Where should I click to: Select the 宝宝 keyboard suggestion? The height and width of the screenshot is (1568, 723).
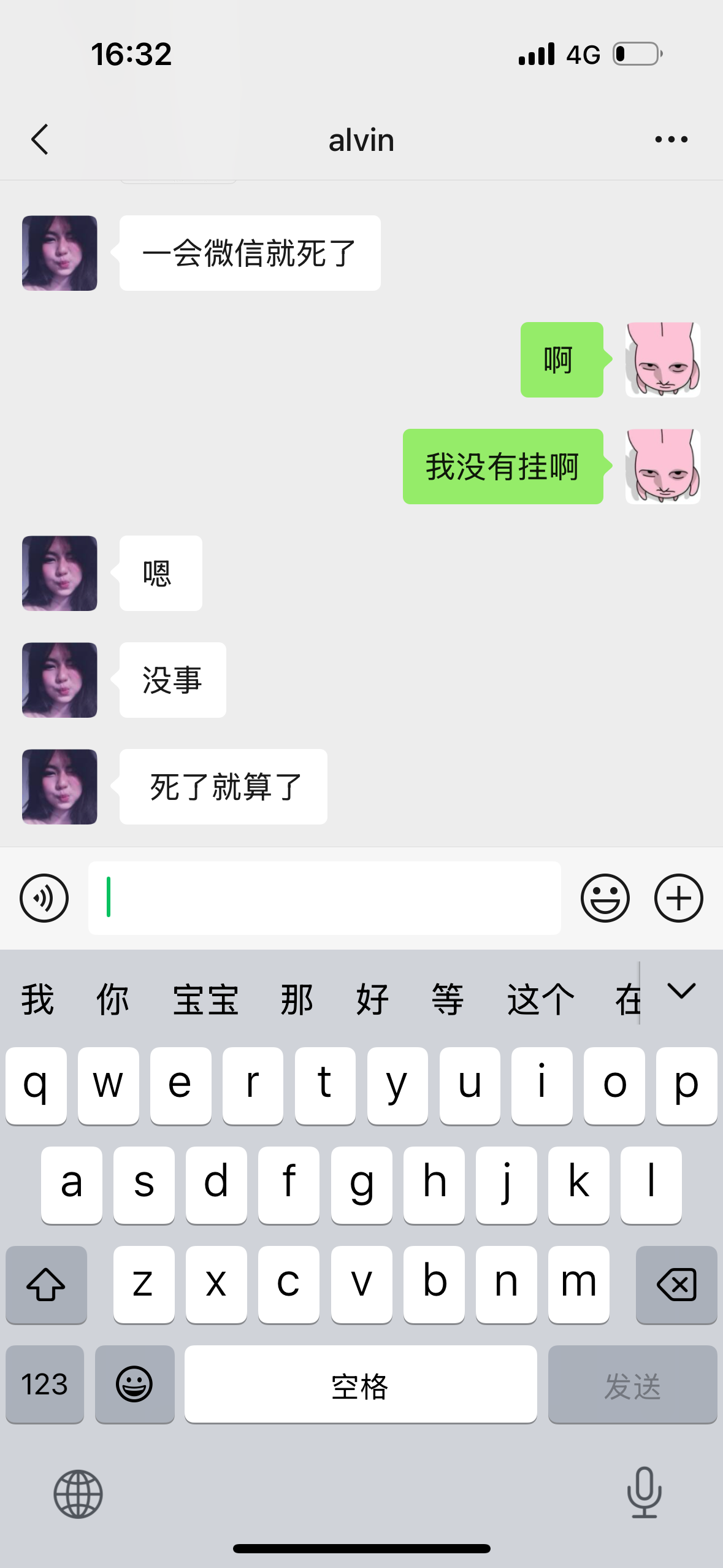tap(205, 999)
